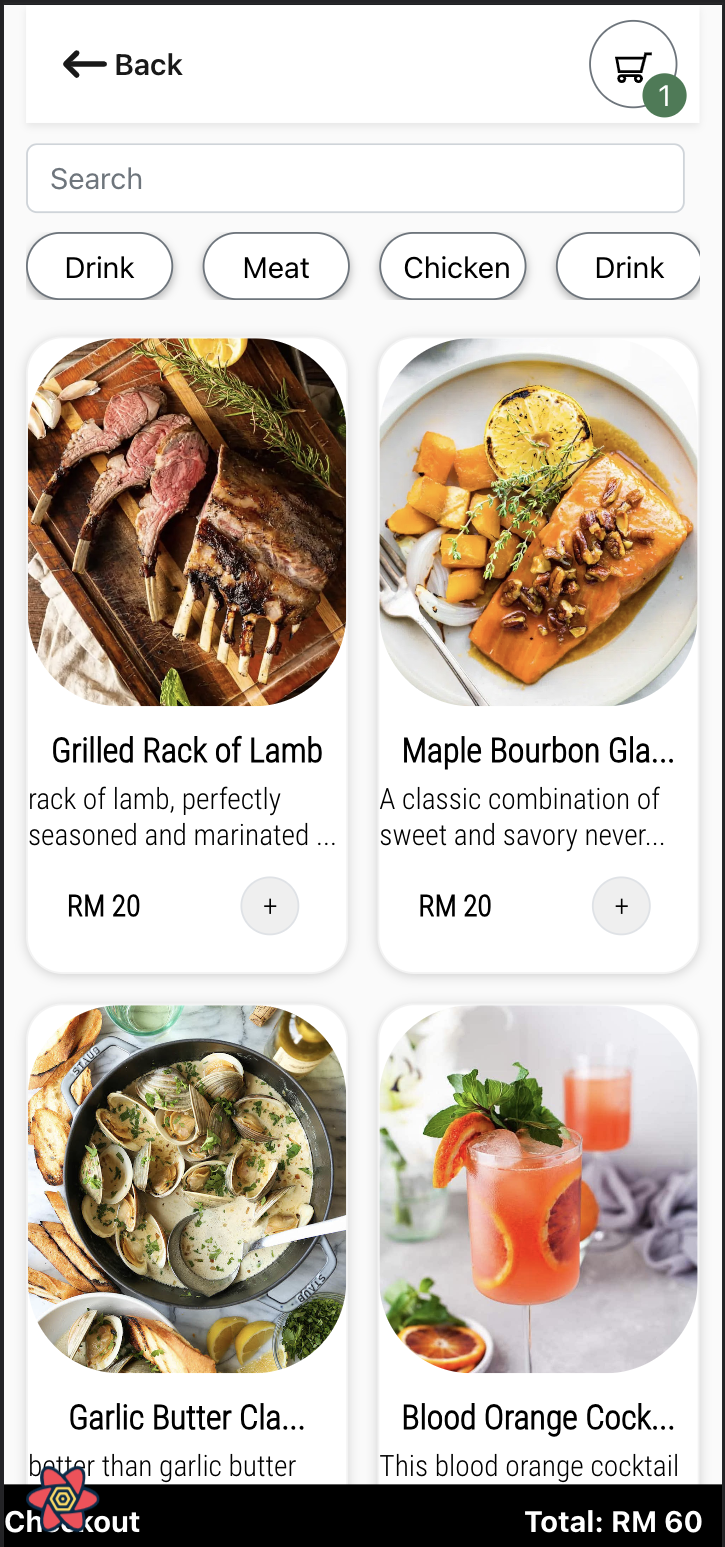Select the Chicken category filter
This screenshot has height=1547, width=725.
click(x=453, y=266)
